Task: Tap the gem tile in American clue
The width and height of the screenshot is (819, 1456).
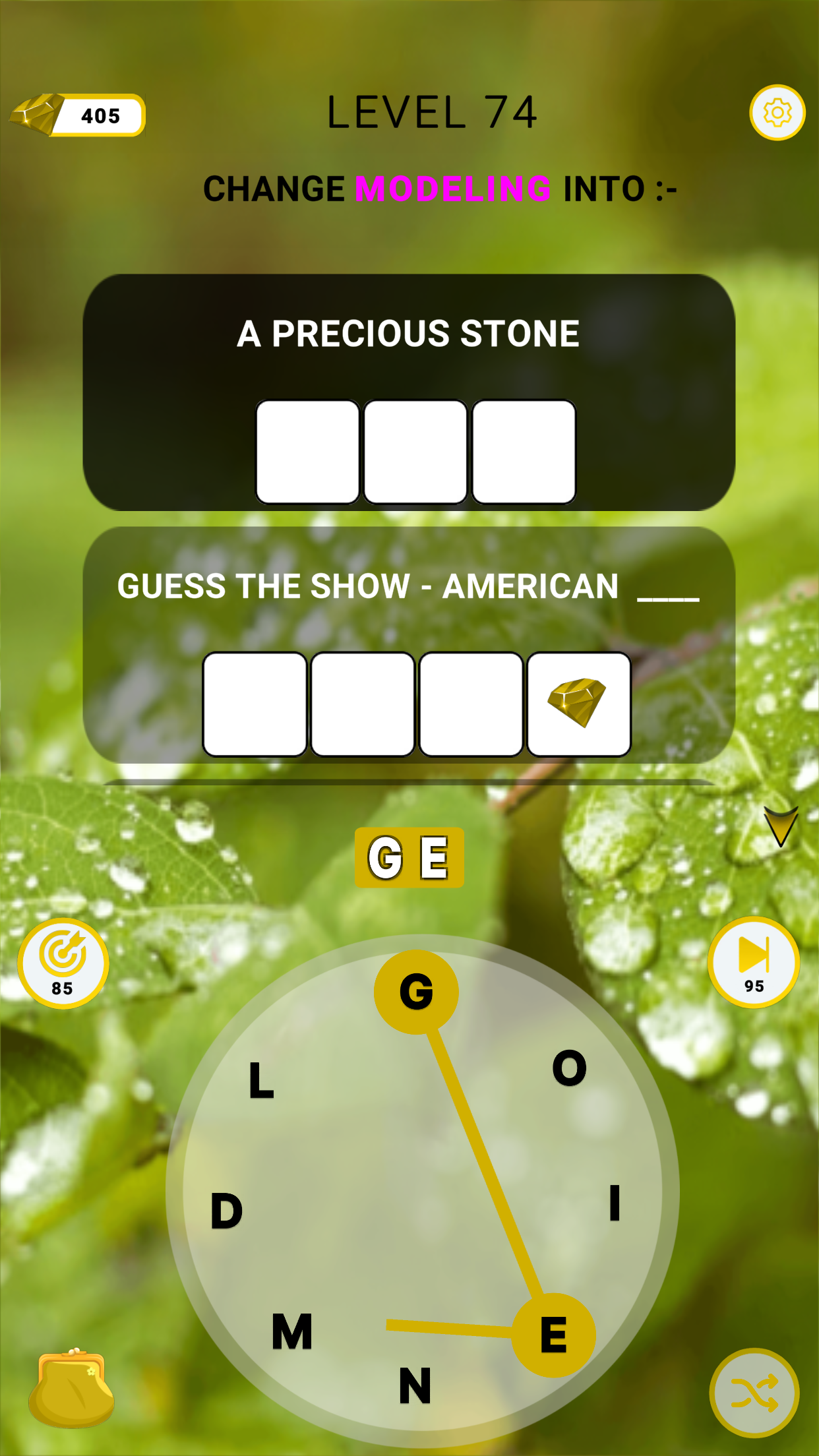Action: 578,704
